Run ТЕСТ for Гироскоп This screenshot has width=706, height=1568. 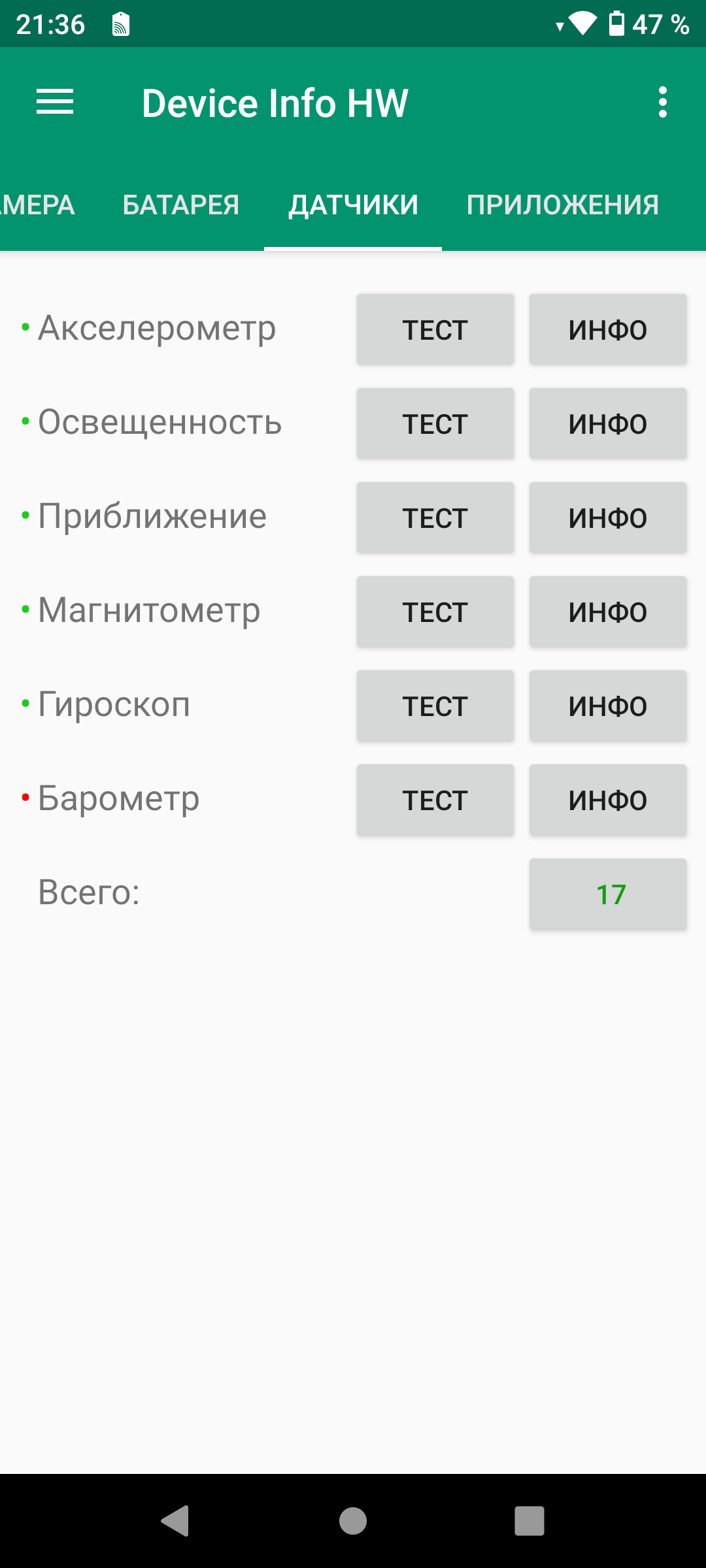click(435, 706)
